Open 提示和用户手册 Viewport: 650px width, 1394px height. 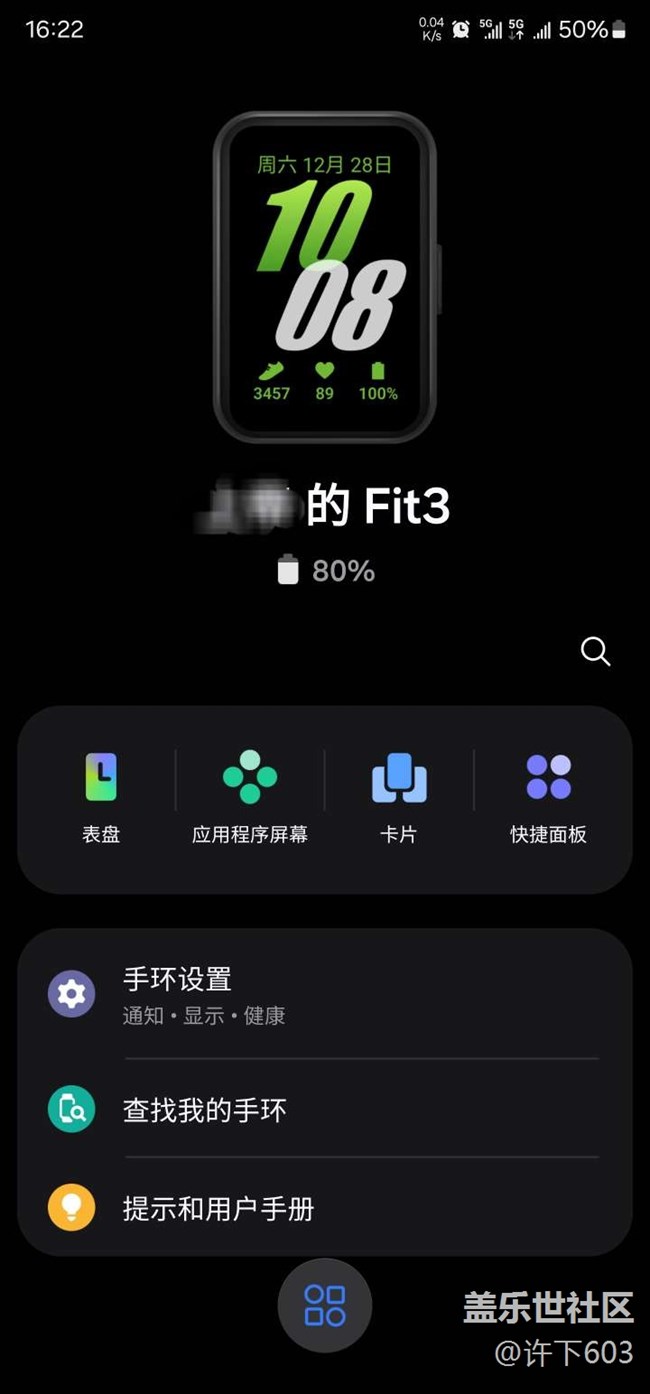point(324,1208)
